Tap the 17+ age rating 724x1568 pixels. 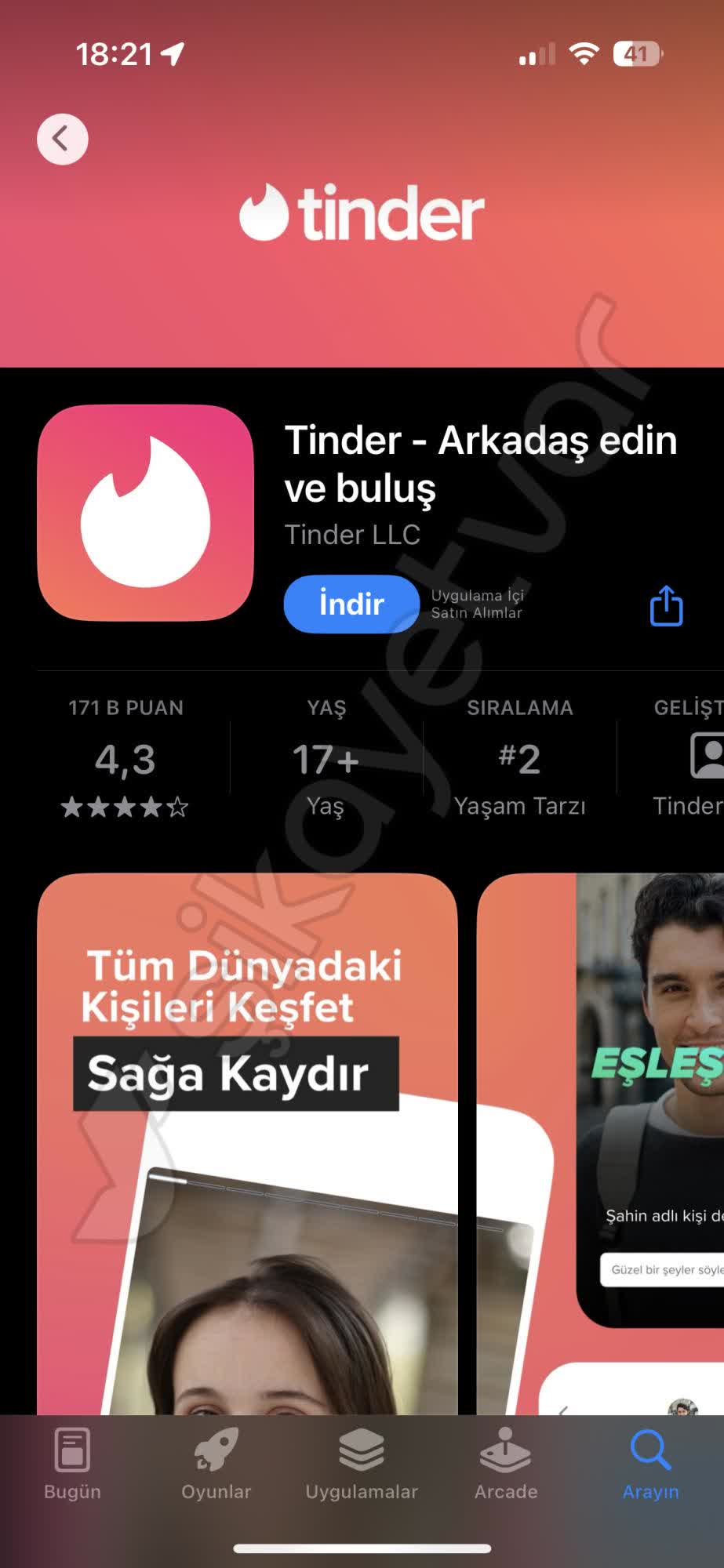click(324, 757)
